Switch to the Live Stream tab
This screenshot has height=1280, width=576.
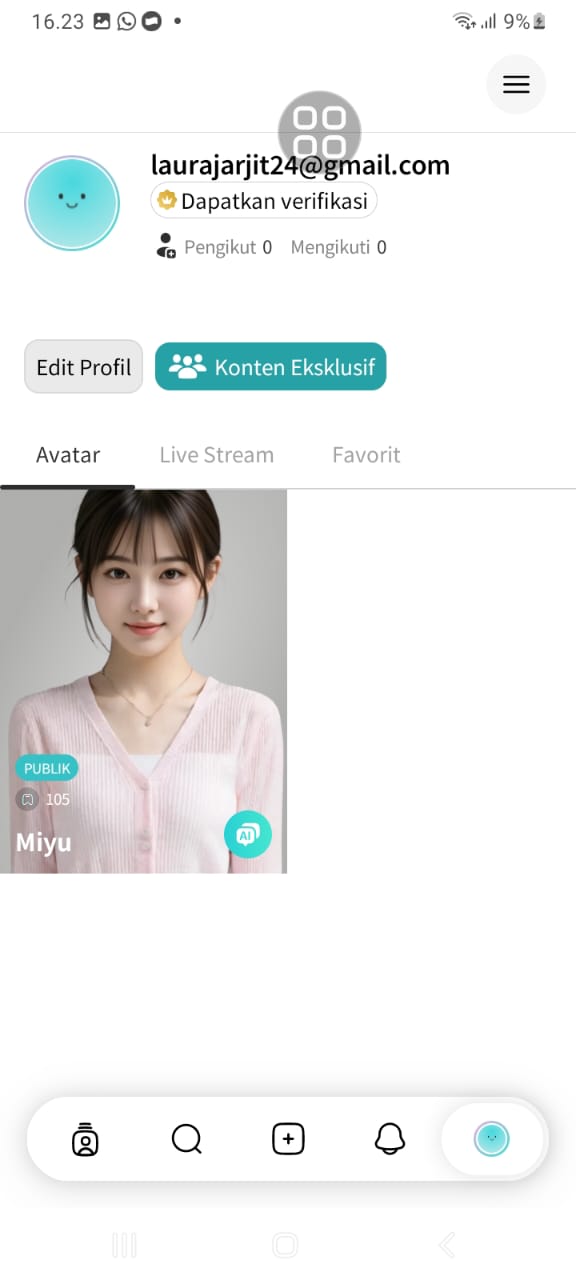[216, 455]
